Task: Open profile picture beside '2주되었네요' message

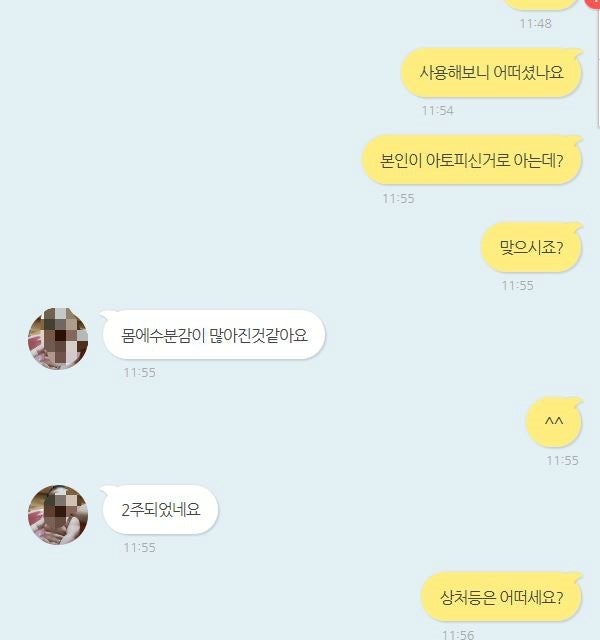Action: click(58, 514)
